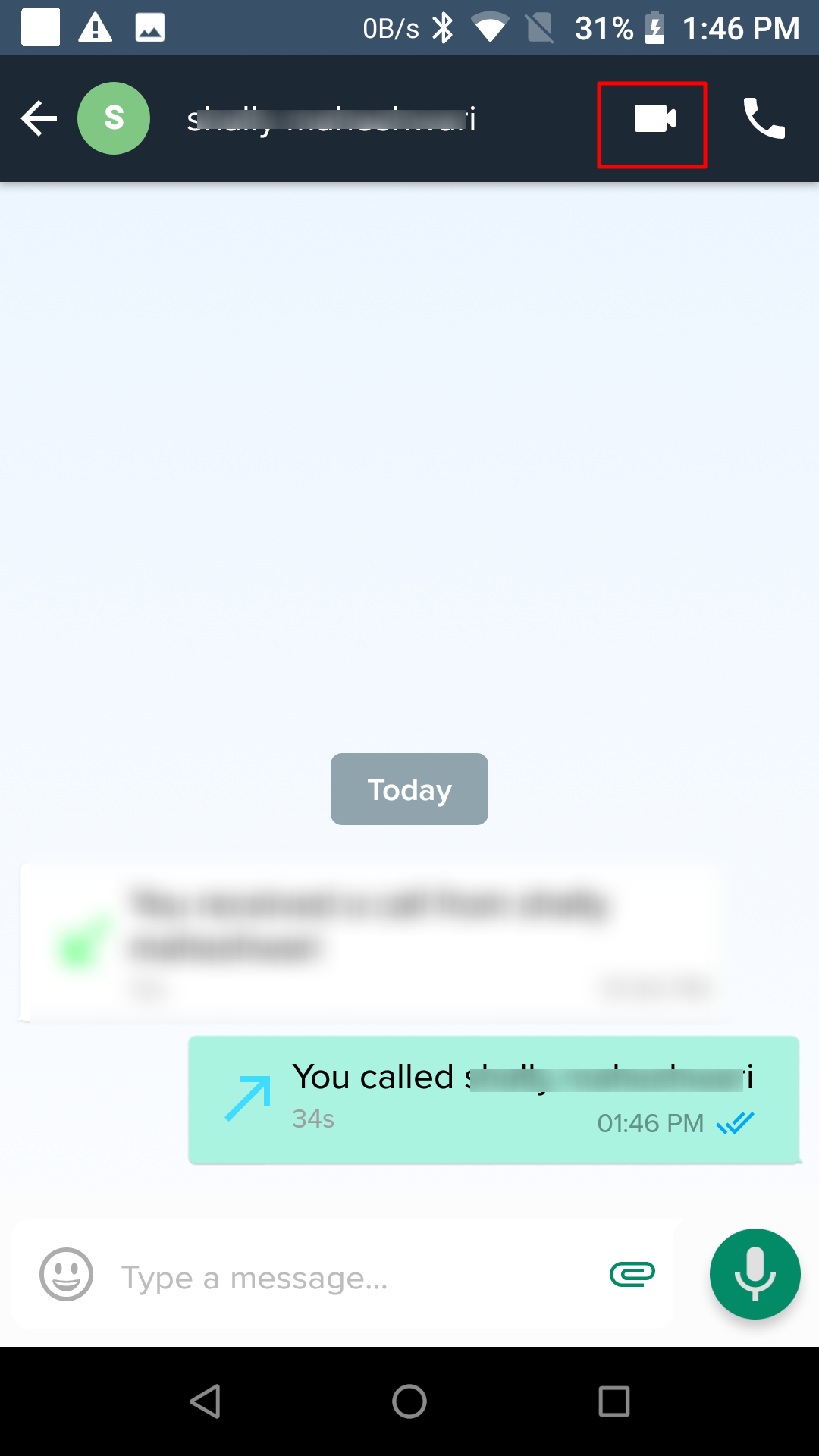The height and width of the screenshot is (1456, 819).
Task: Record a voice message with the microphone
Action: coord(755,1274)
